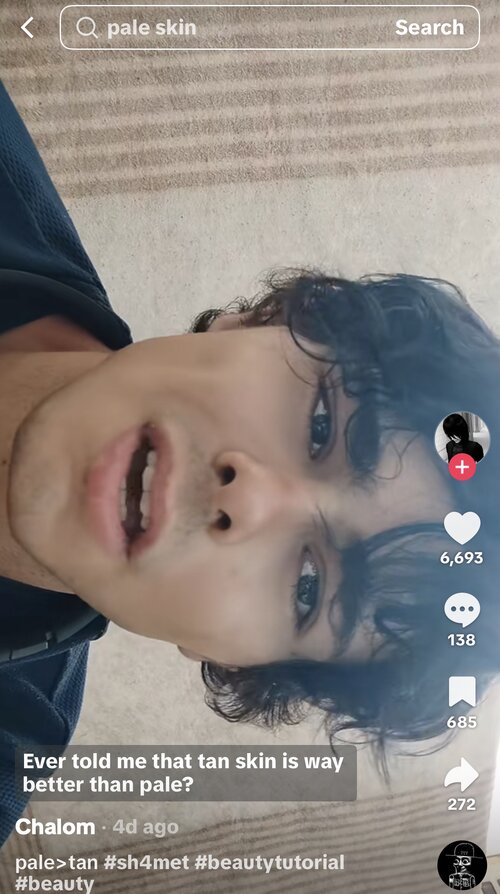Like this video with the heart

[x=462, y=527]
